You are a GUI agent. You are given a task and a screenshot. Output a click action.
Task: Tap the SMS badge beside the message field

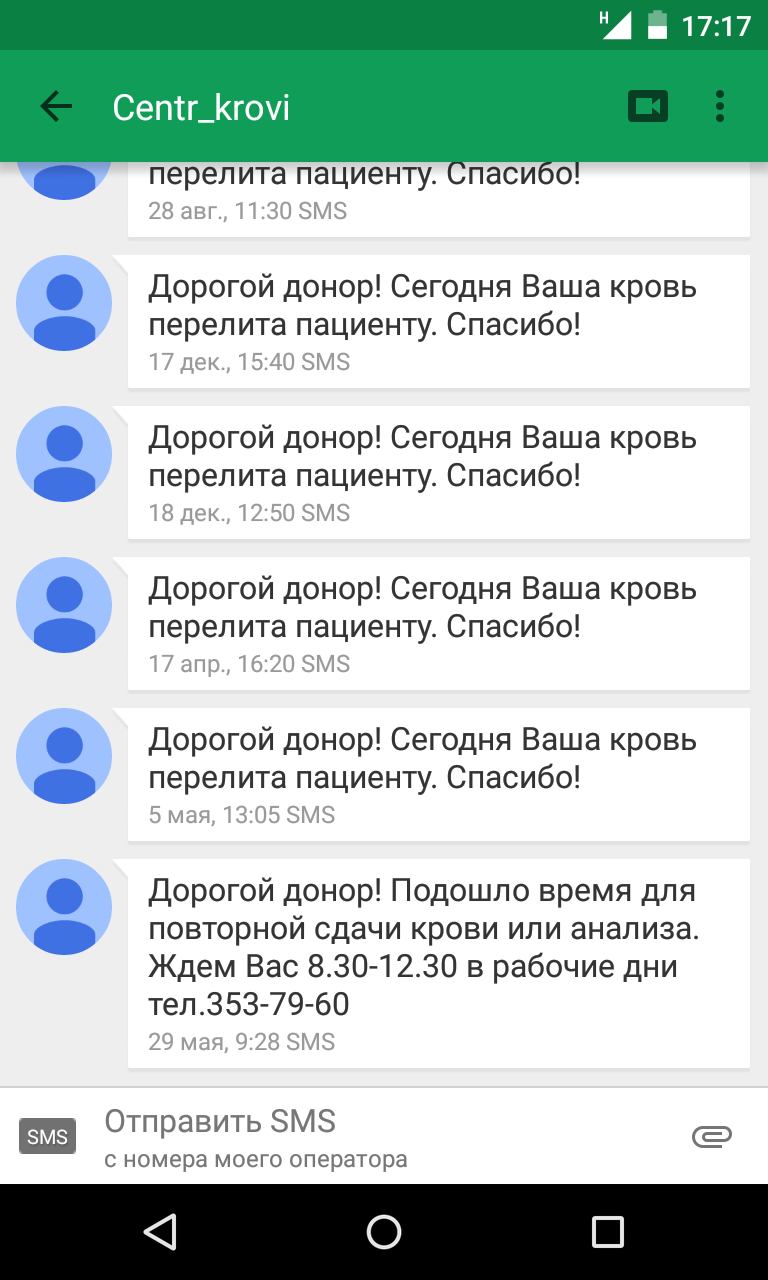pos(47,1137)
